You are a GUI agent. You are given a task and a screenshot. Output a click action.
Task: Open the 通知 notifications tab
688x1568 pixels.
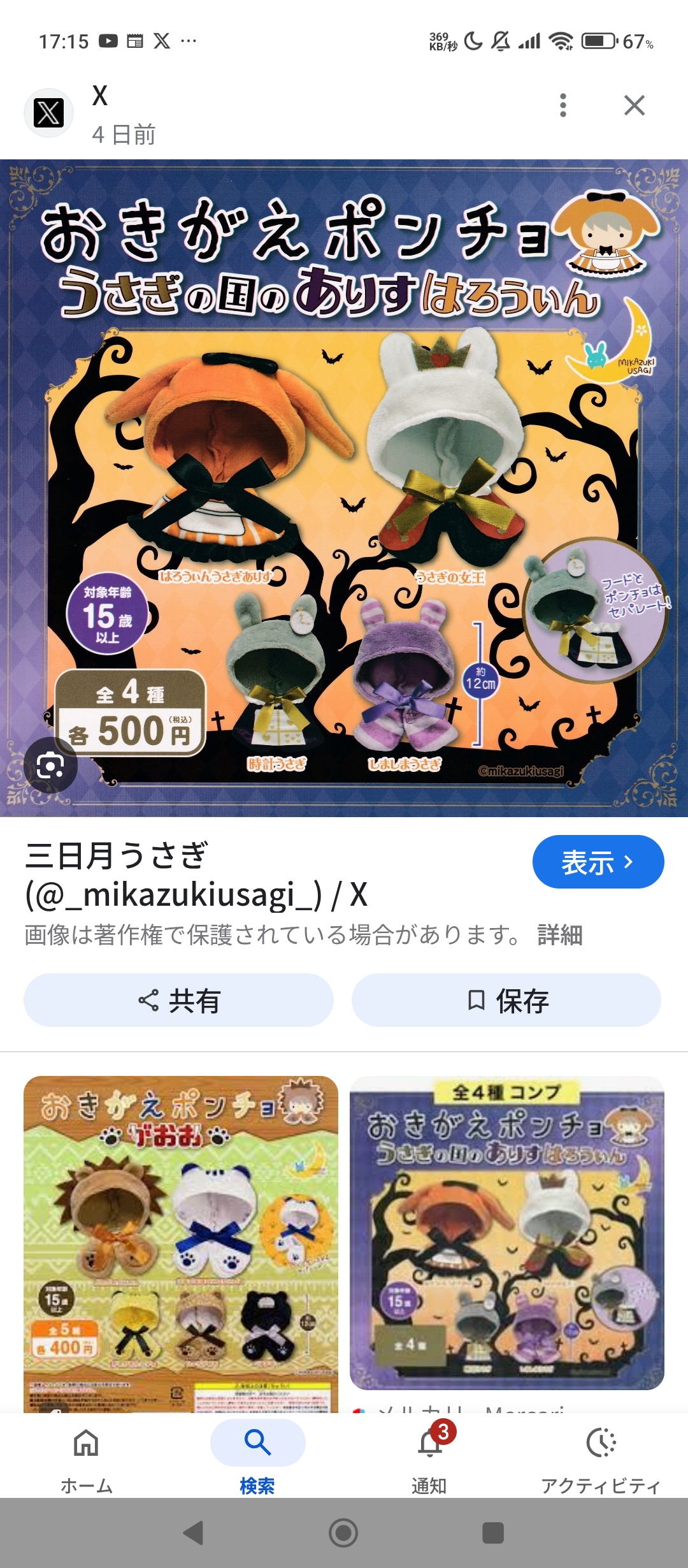tap(429, 1456)
